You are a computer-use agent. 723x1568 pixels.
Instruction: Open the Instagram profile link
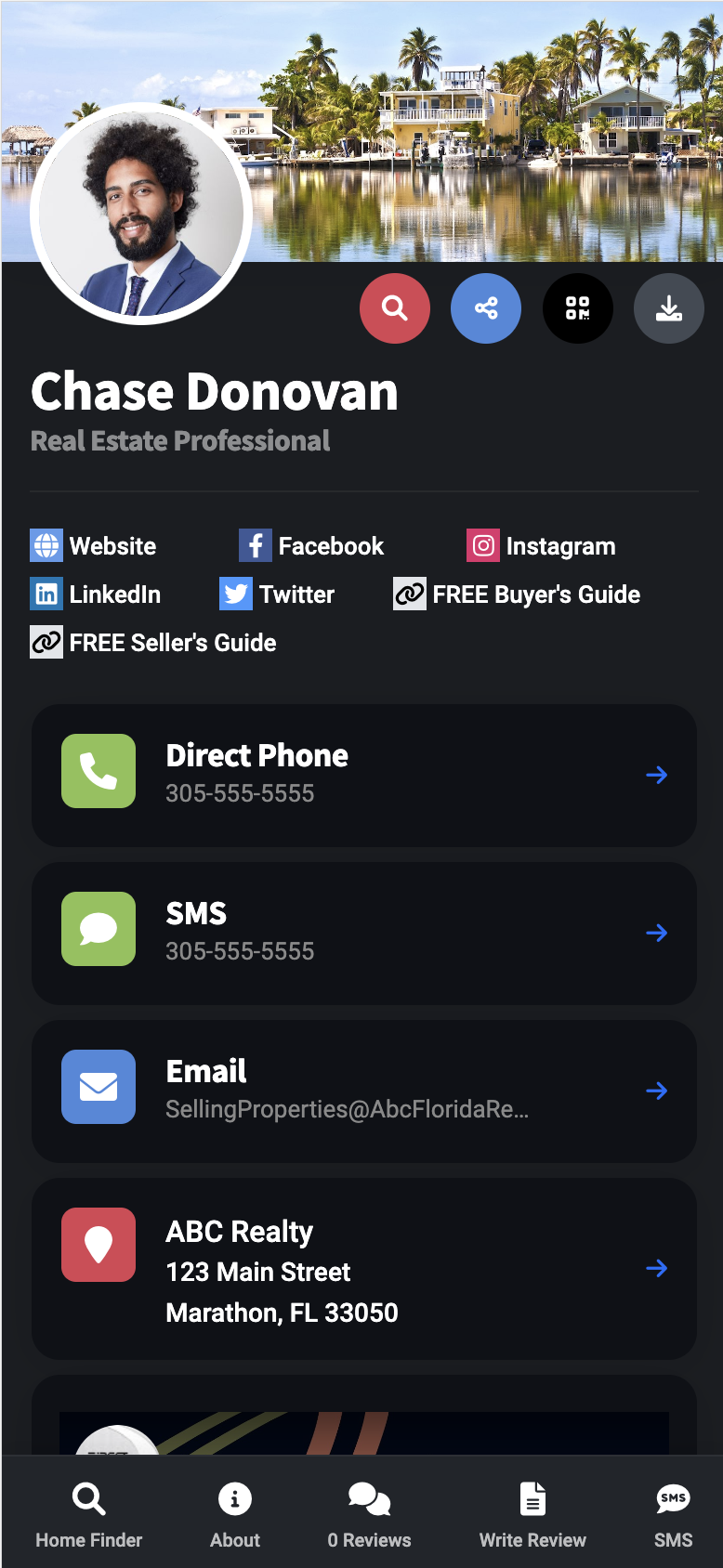(541, 546)
